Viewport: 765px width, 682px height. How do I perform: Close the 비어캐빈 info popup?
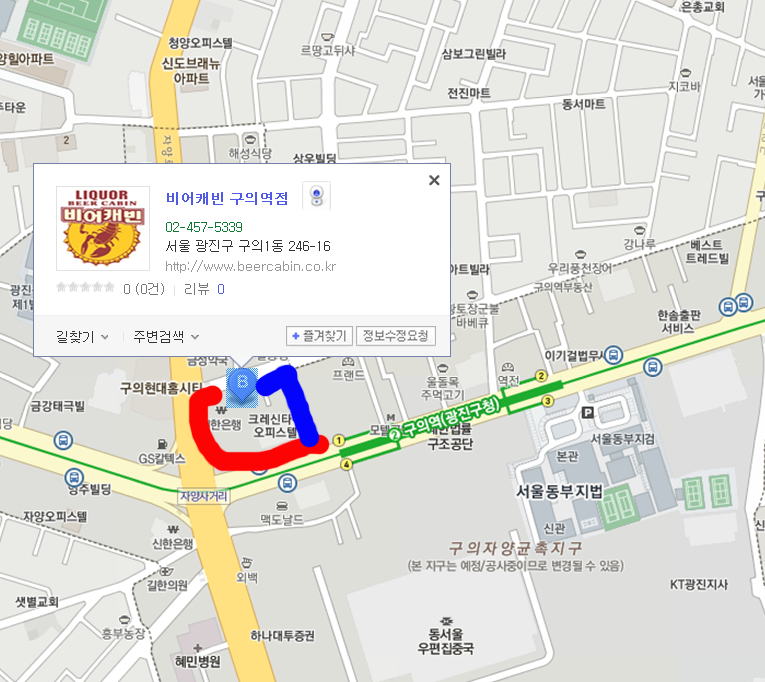434,181
